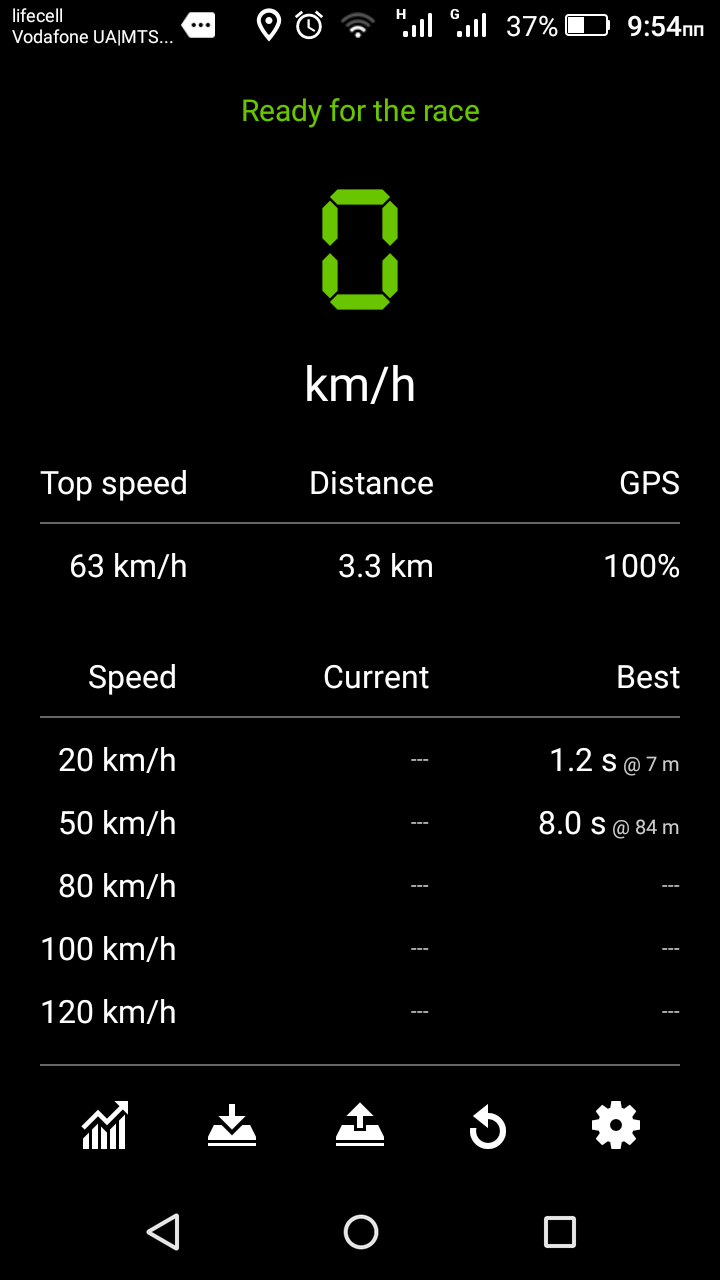Reset the race data

tap(488, 1129)
